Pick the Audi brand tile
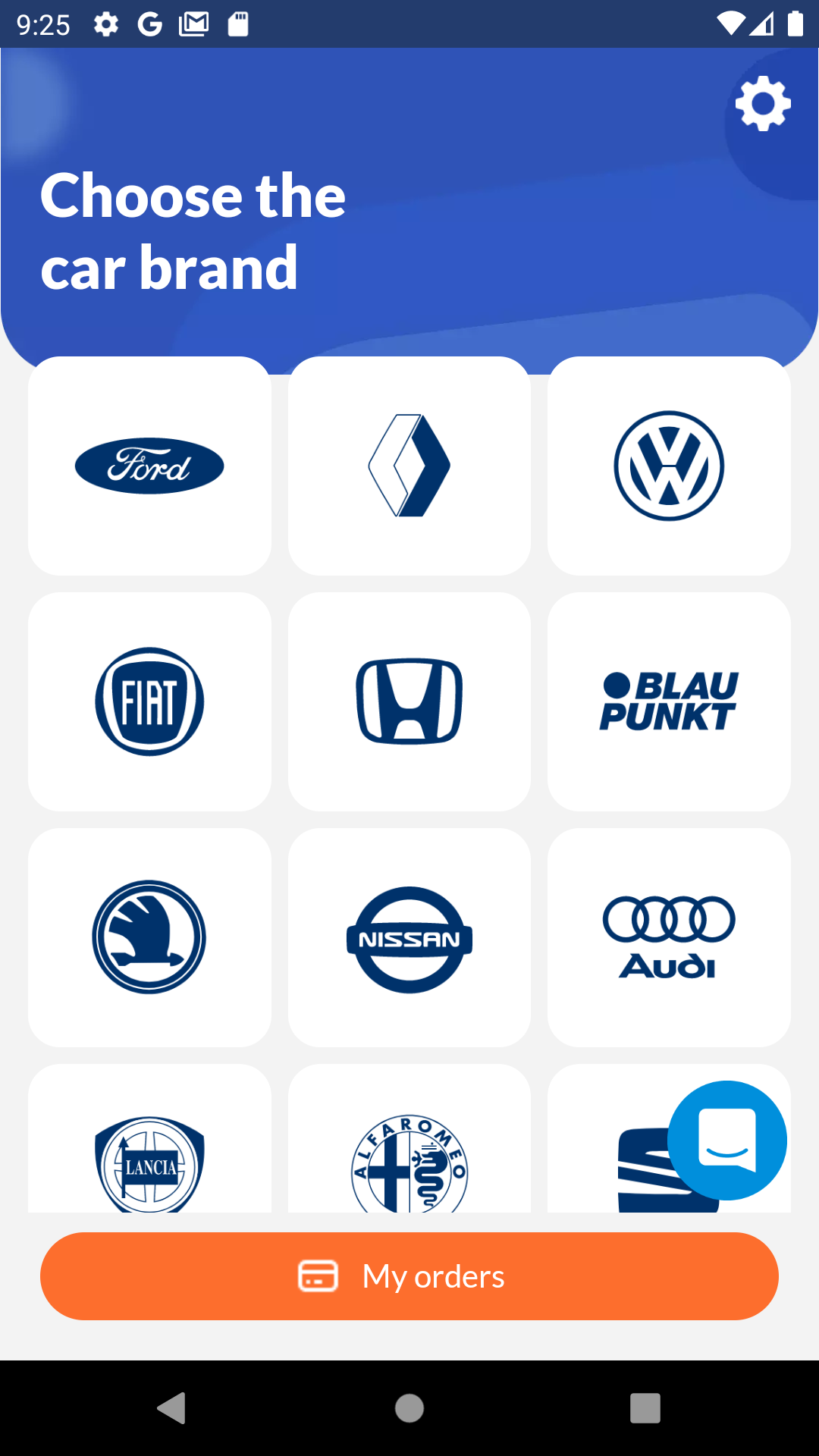 669,937
